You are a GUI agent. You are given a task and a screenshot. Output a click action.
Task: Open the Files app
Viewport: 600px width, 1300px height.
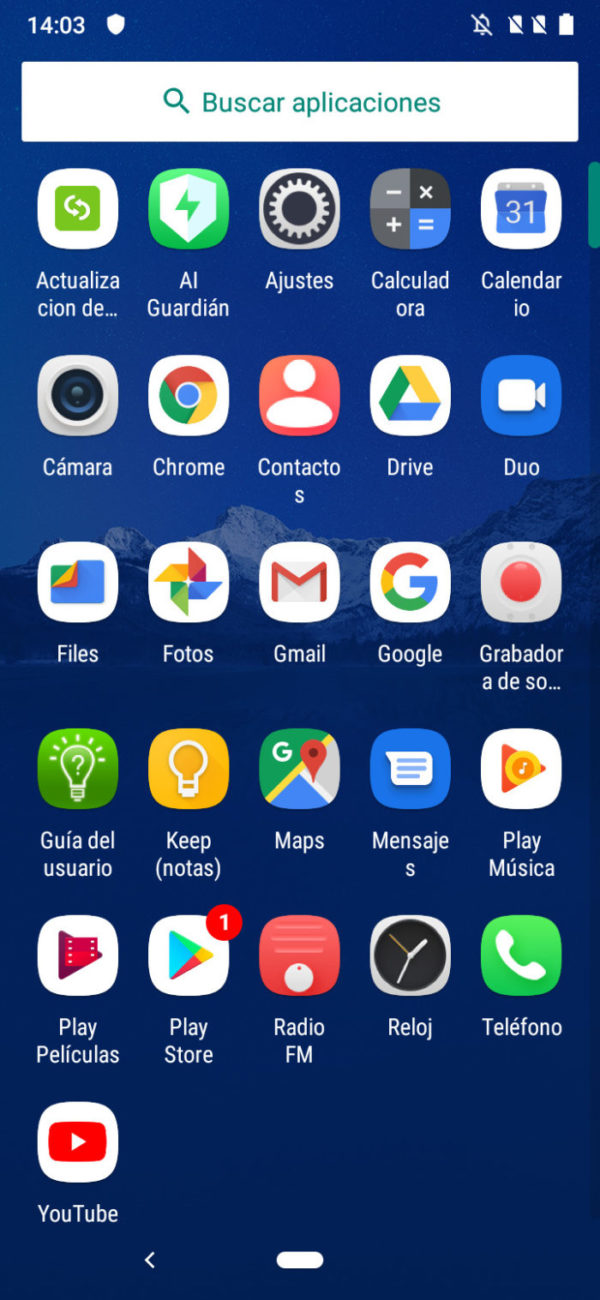tap(78, 582)
